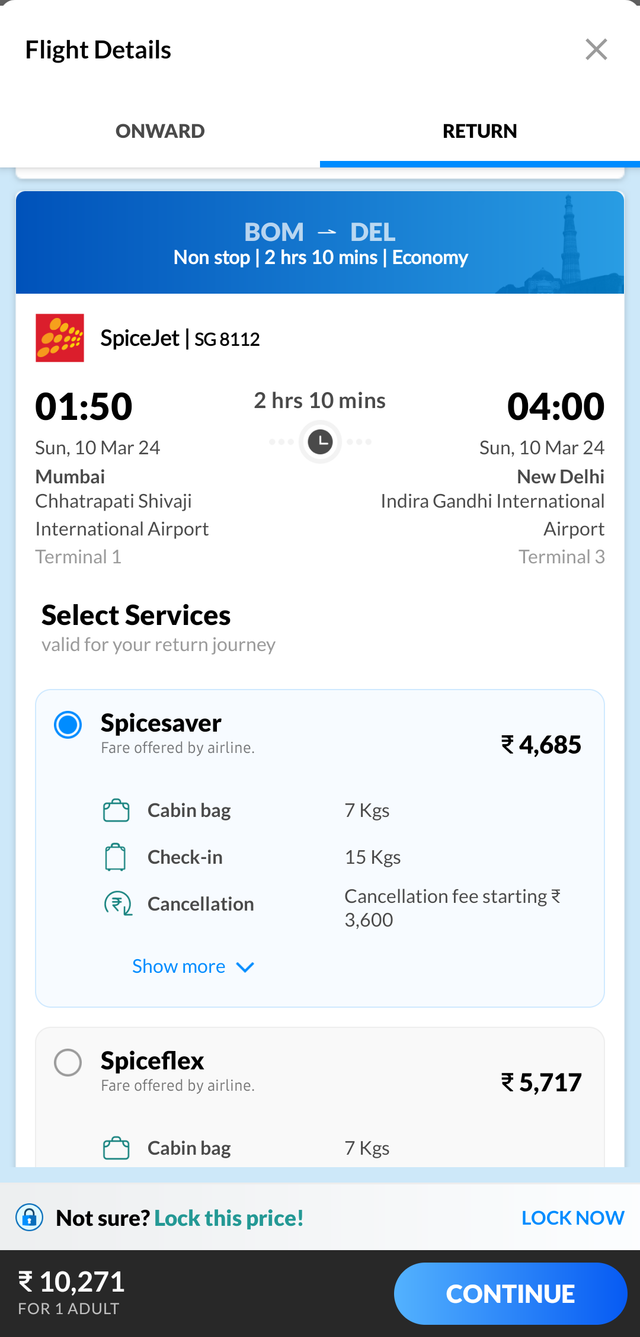This screenshot has width=640, height=1337.
Task: Select the Spicesaver fare option
Action: pos(68,725)
